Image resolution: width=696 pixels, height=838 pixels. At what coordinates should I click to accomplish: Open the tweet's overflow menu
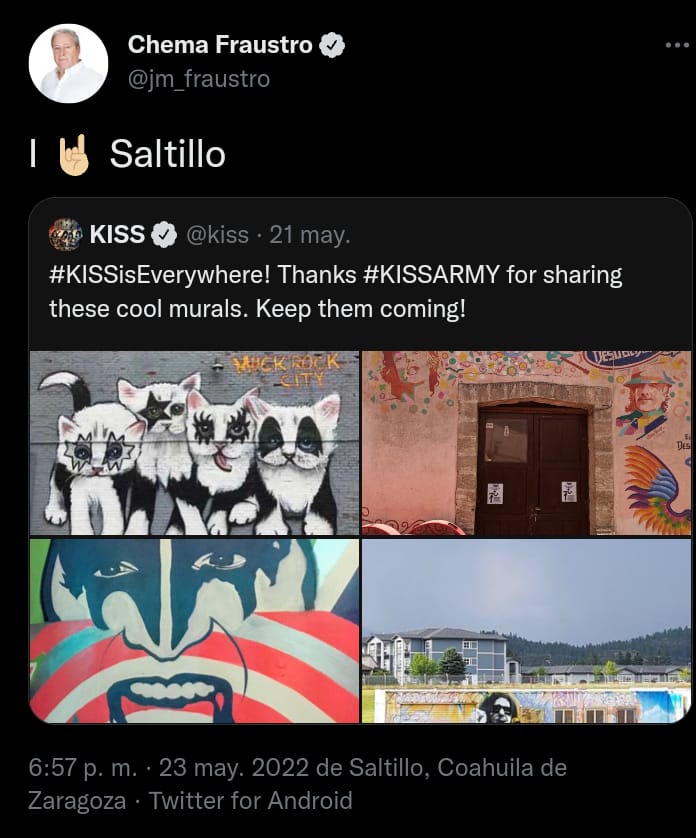tap(676, 45)
